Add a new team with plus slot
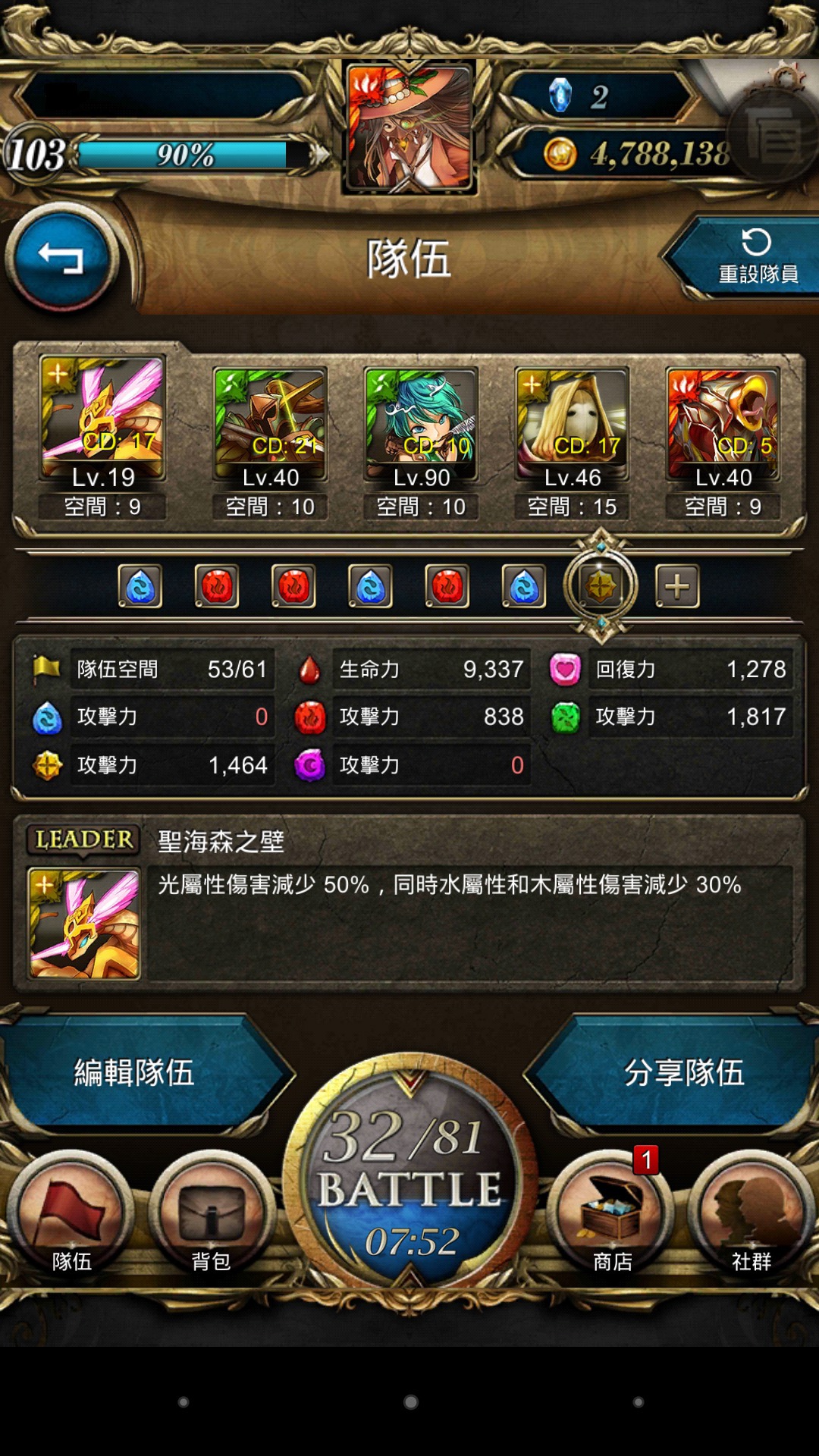This screenshot has height=1456, width=819. 677,586
